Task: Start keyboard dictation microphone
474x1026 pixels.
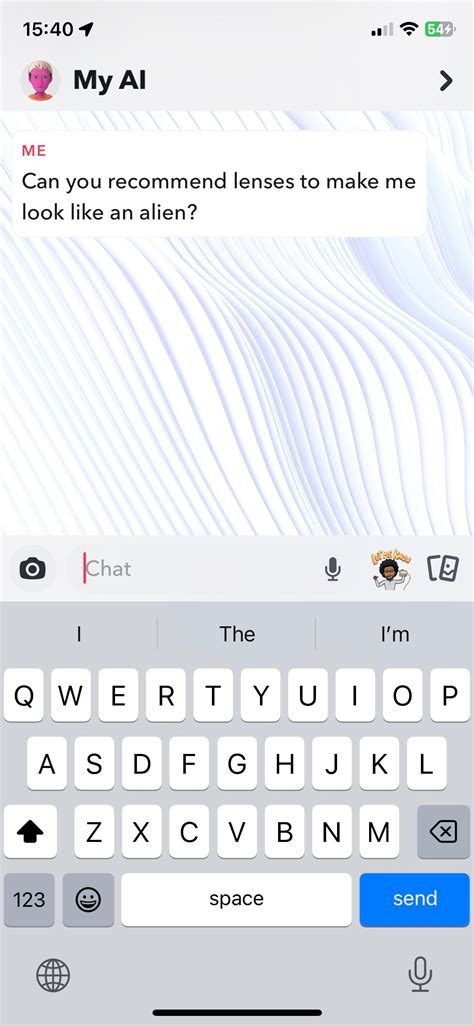Action: pyautogui.click(x=420, y=975)
